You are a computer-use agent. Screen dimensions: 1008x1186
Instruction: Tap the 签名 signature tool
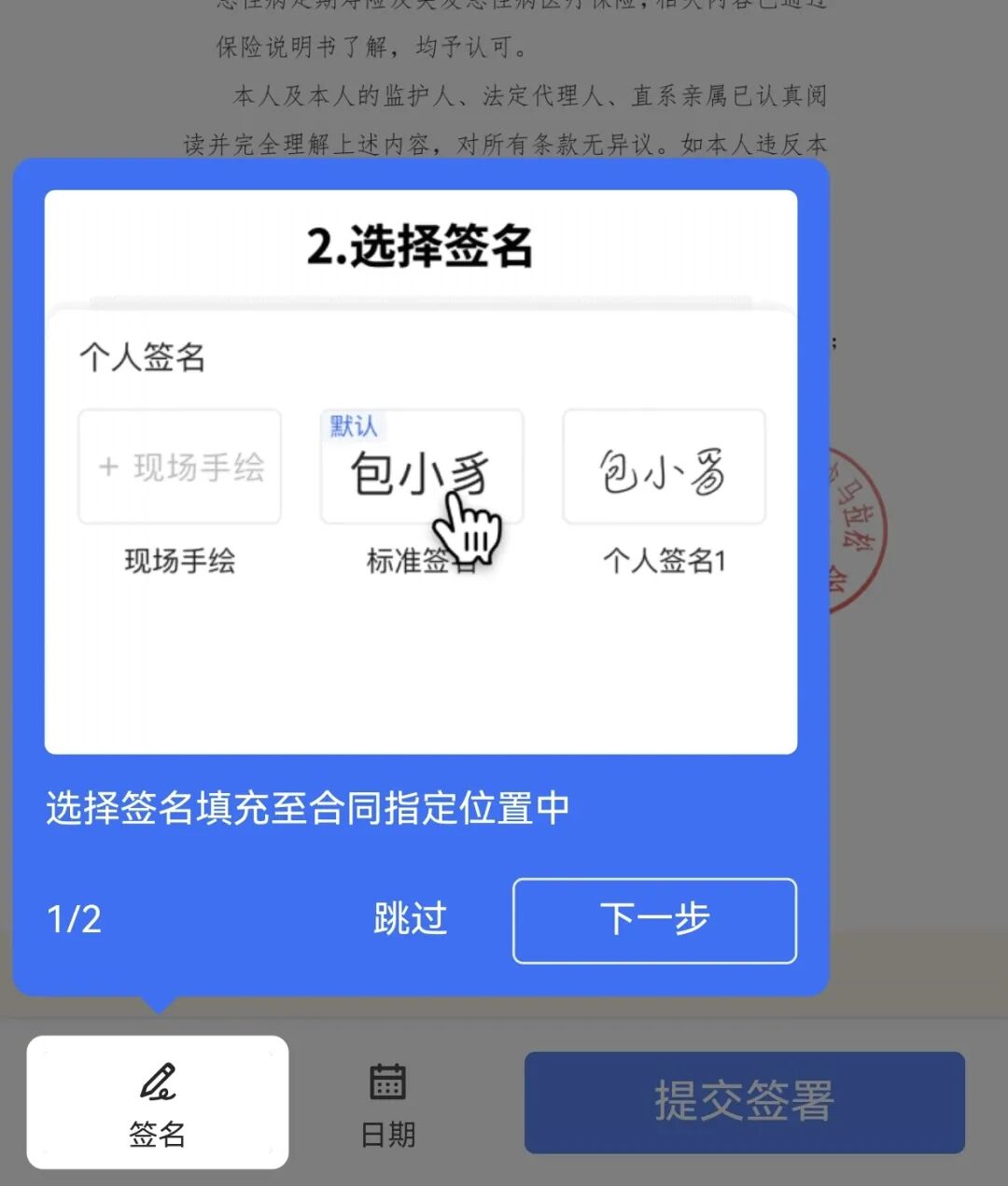(158, 1103)
